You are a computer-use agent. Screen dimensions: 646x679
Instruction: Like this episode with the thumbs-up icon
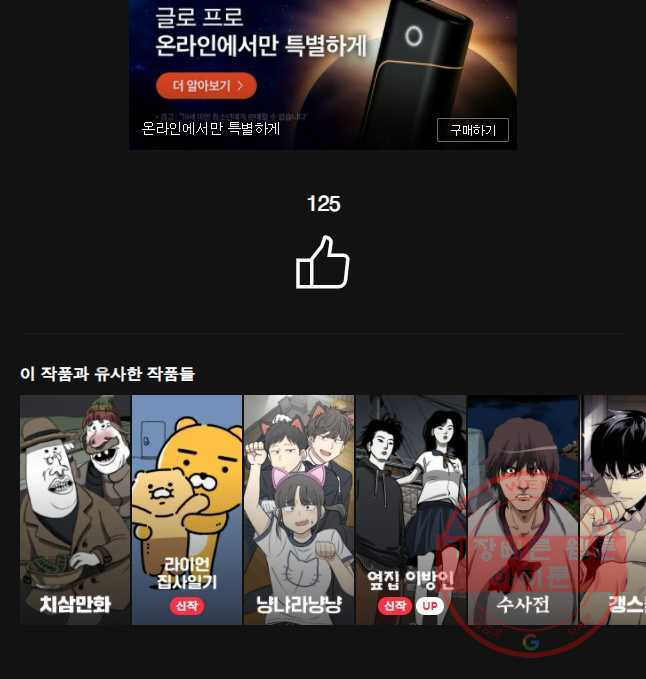(x=323, y=263)
